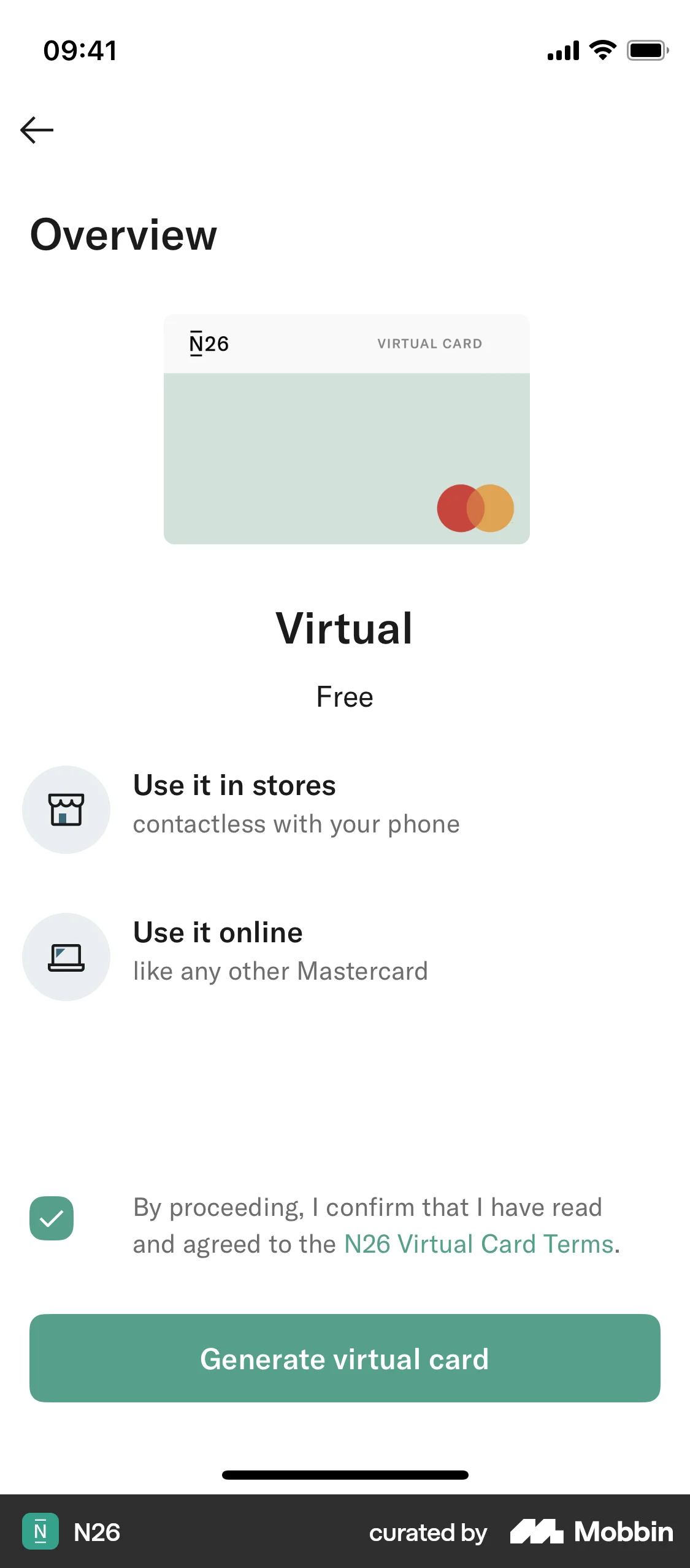Click the back arrow to return
The width and height of the screenshot is (690, 1568).
(x=37, y=129)
